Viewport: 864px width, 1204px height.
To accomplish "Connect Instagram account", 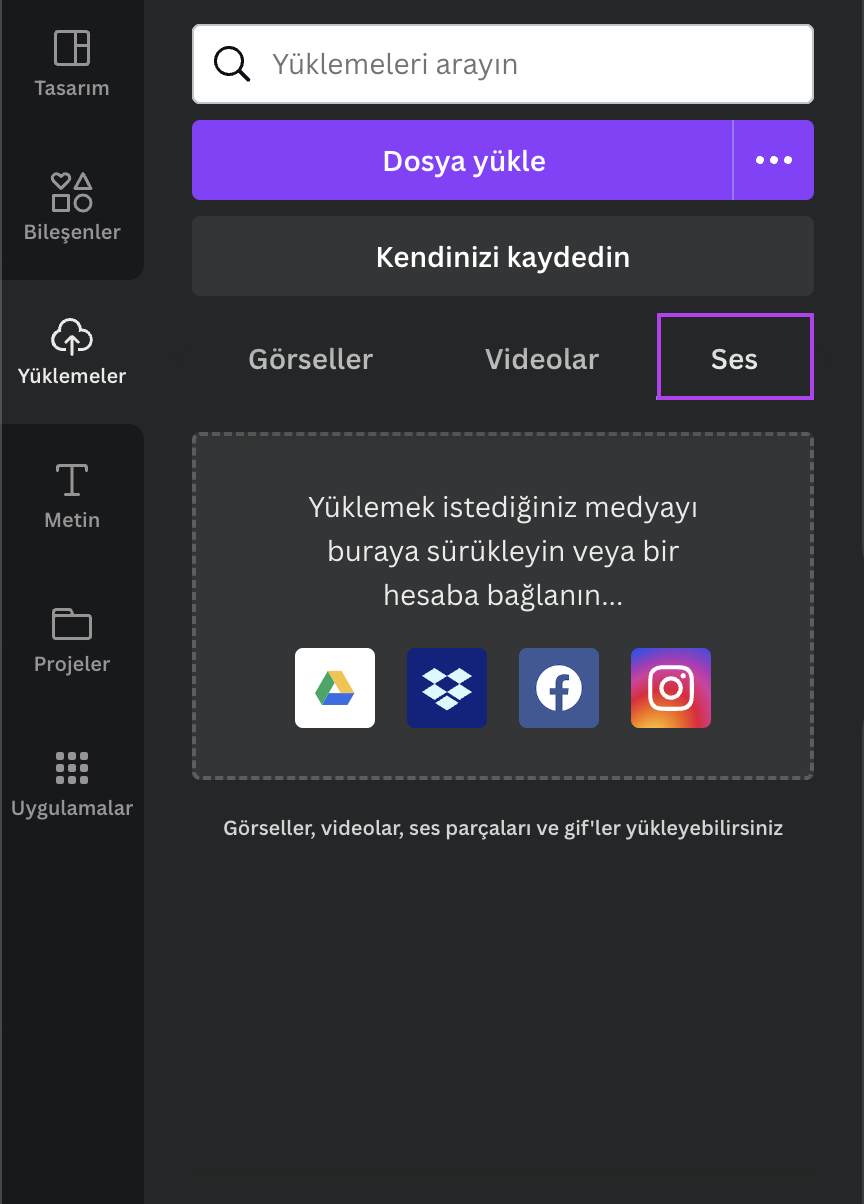I will click(x=671, y=688).
